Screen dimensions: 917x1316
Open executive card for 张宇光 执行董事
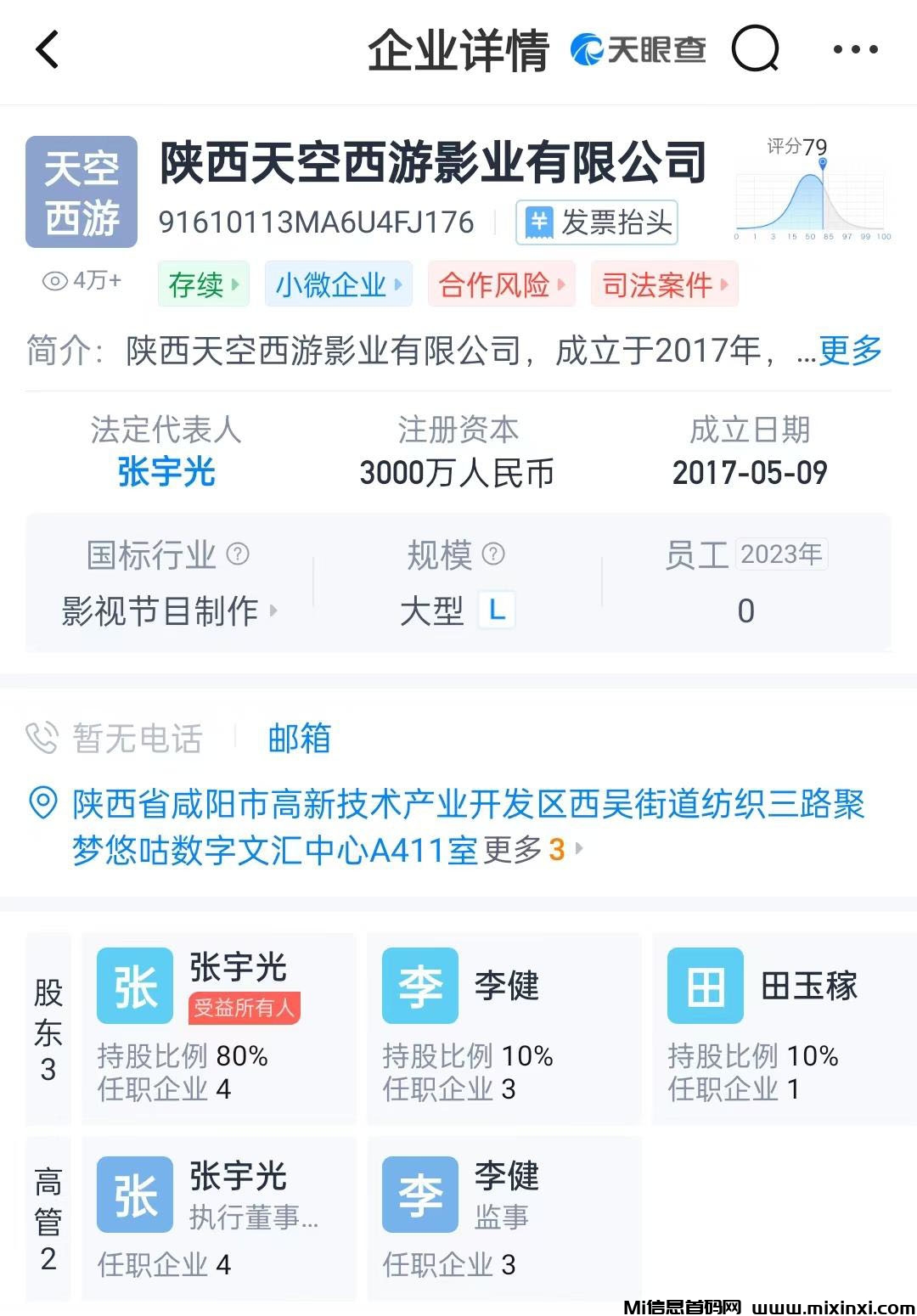point(218,1218)
